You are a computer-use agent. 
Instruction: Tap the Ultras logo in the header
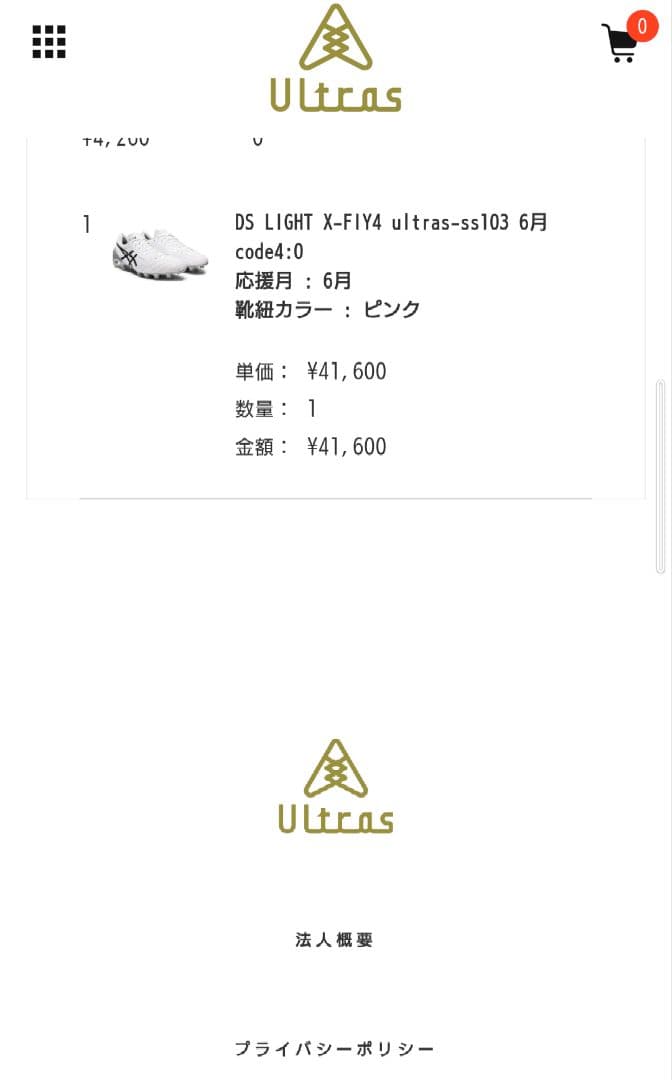click(335, 58)
